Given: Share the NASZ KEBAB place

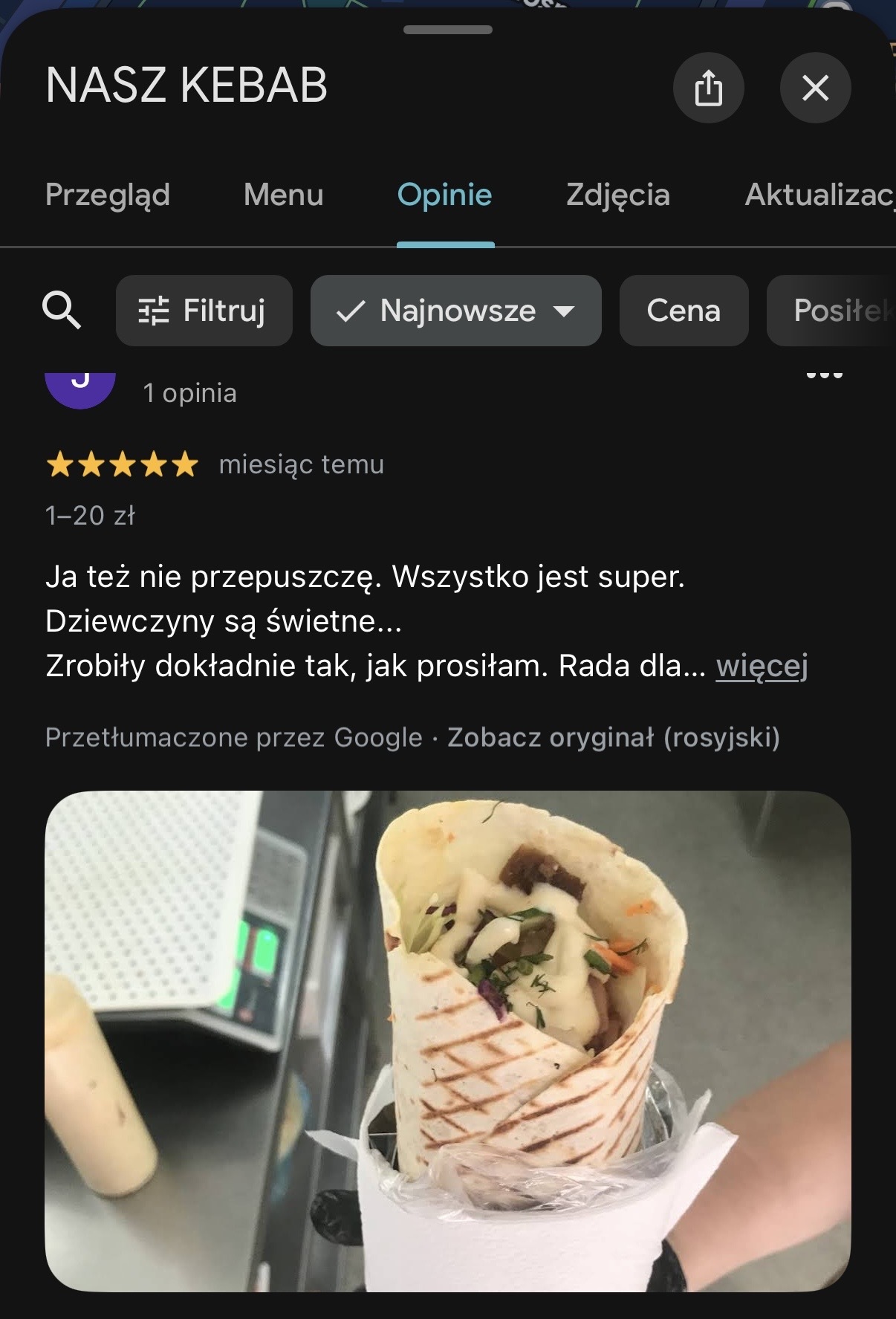Looking at the screenshot, I should pos(708,88).
